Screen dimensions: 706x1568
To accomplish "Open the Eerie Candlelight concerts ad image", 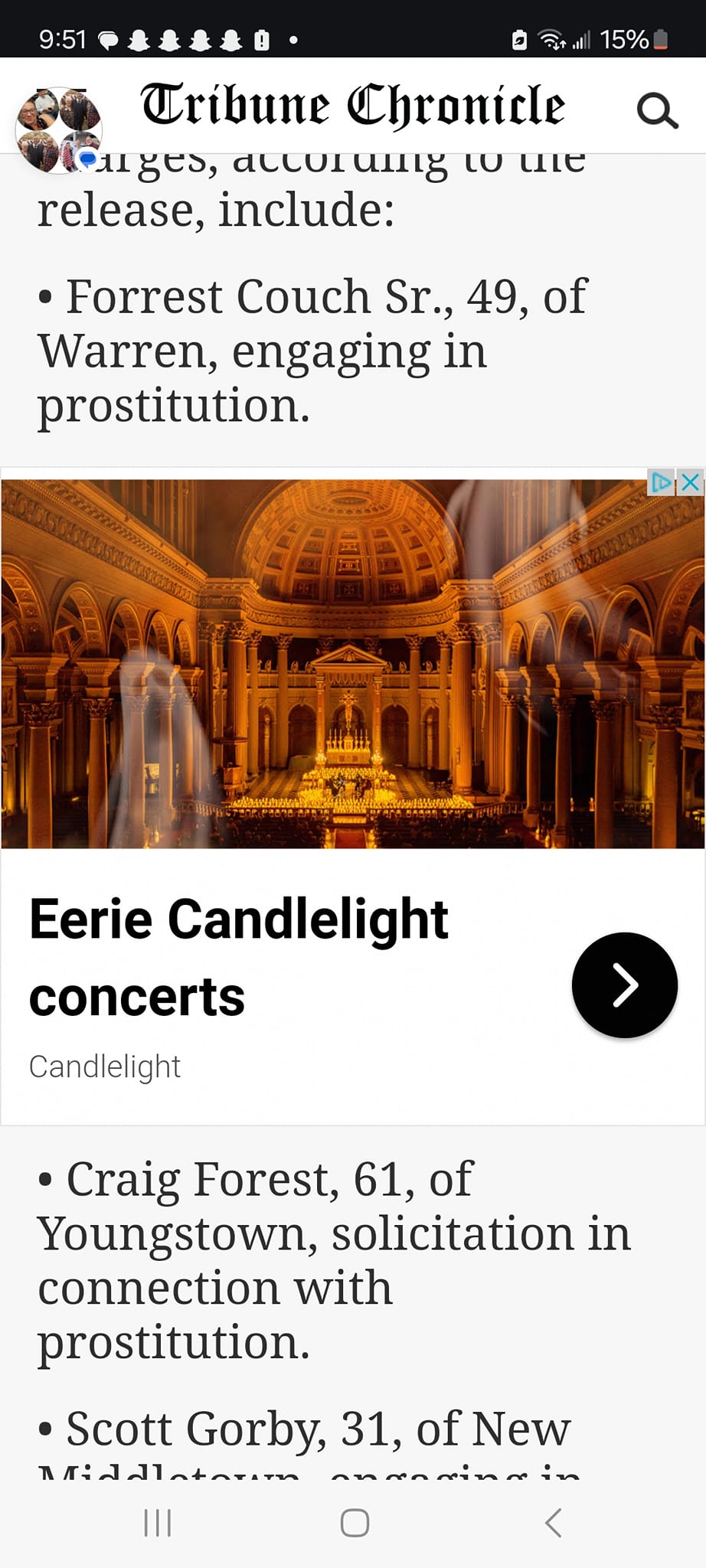I will point(352,664).
